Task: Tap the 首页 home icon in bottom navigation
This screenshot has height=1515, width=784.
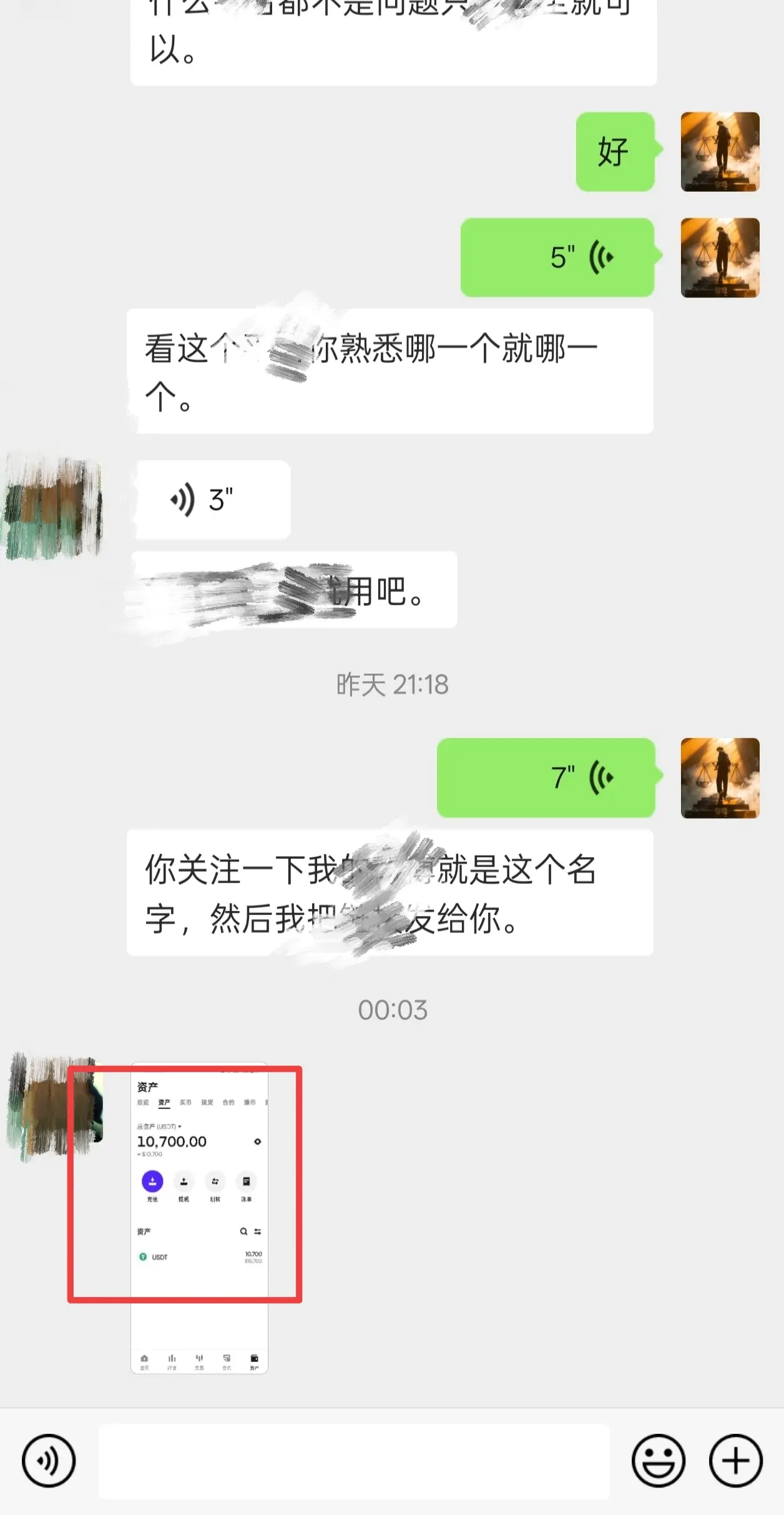Action: 144,1360
